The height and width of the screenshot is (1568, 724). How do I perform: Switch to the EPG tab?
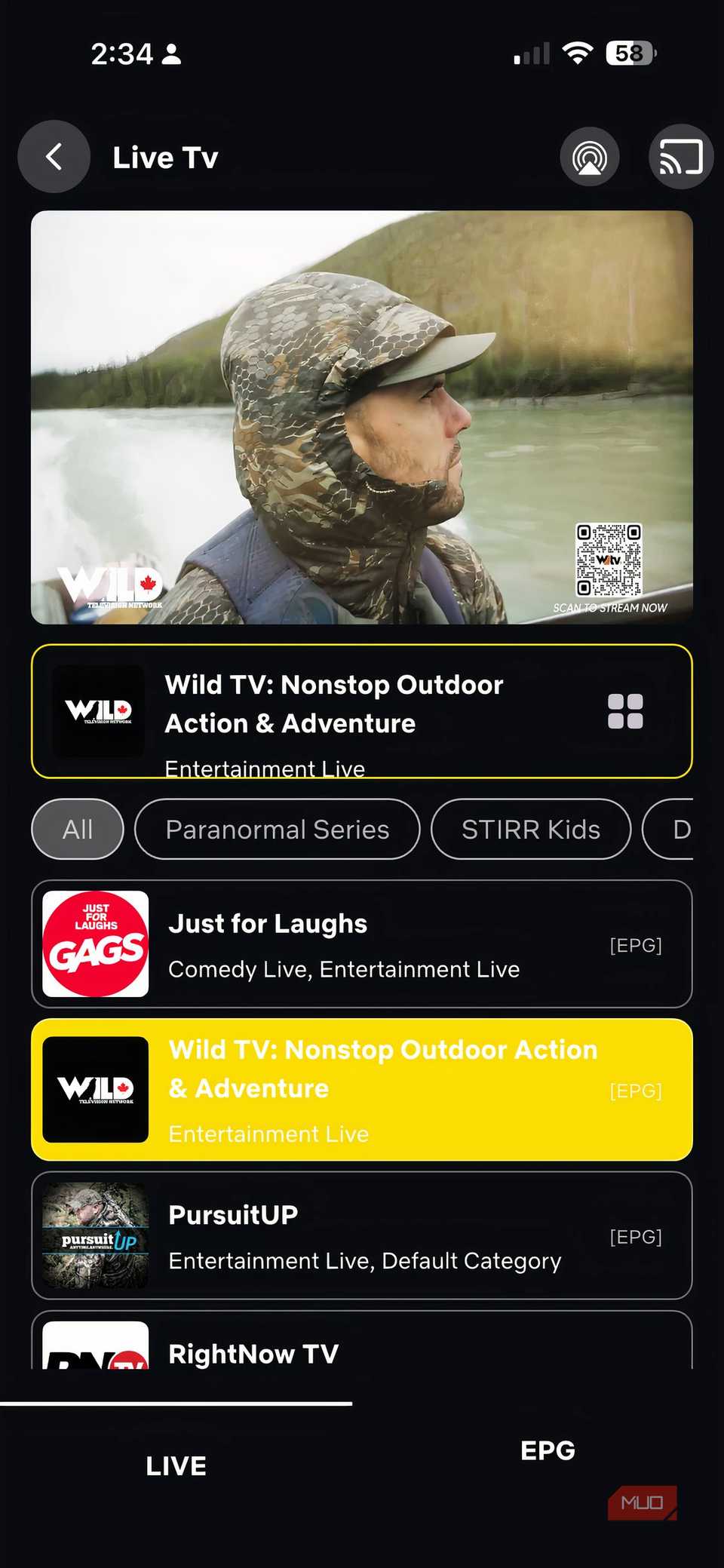tap(548, 1450)
